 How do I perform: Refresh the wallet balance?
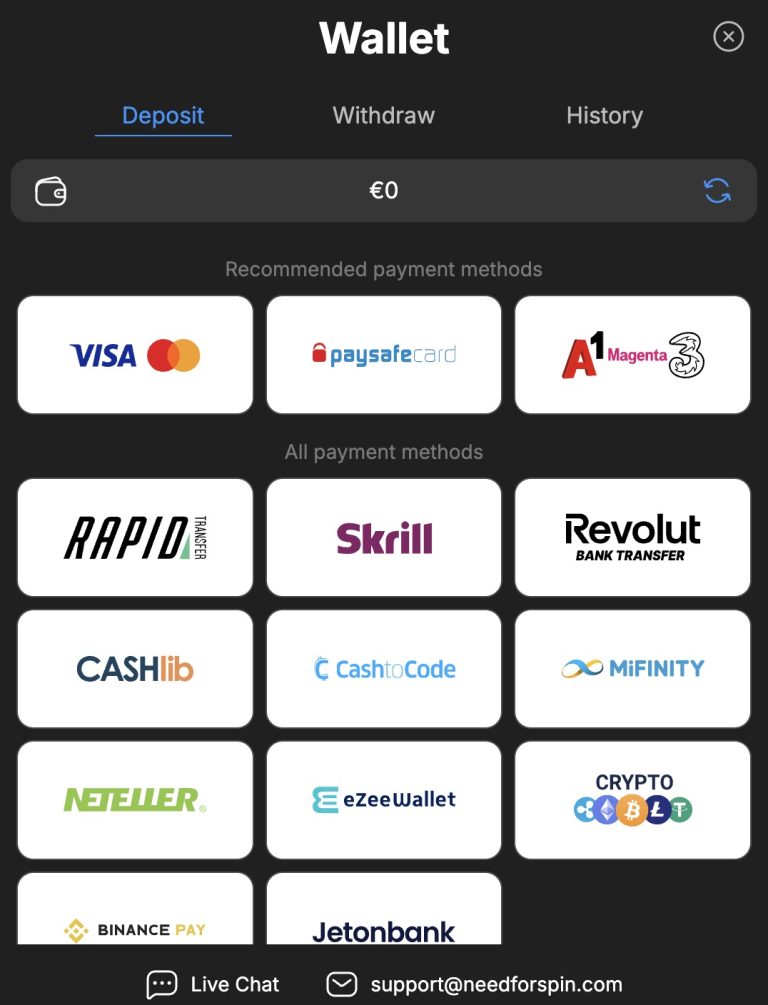tap(717, 190)
